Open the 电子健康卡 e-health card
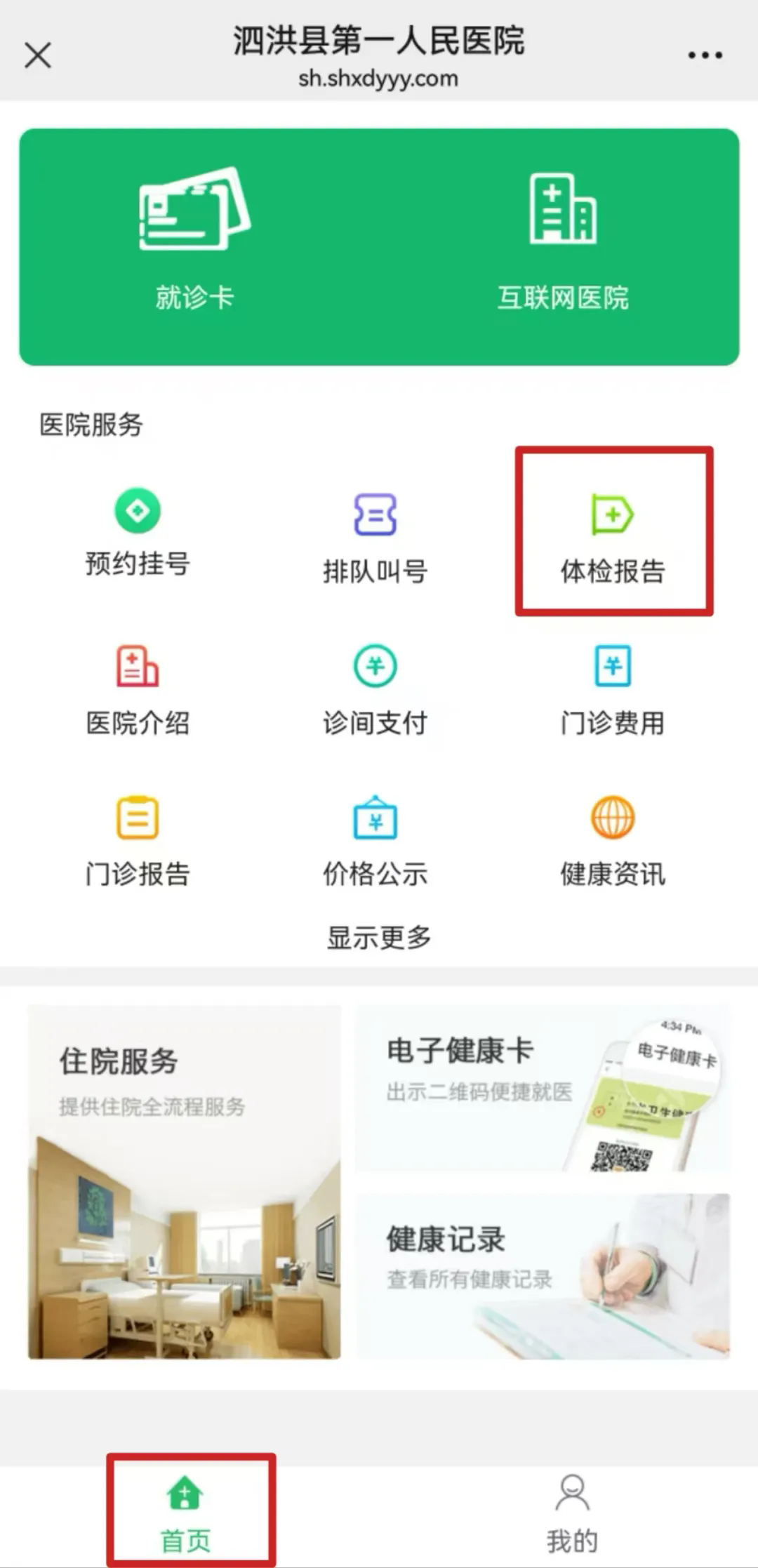 coord(542,1088)
